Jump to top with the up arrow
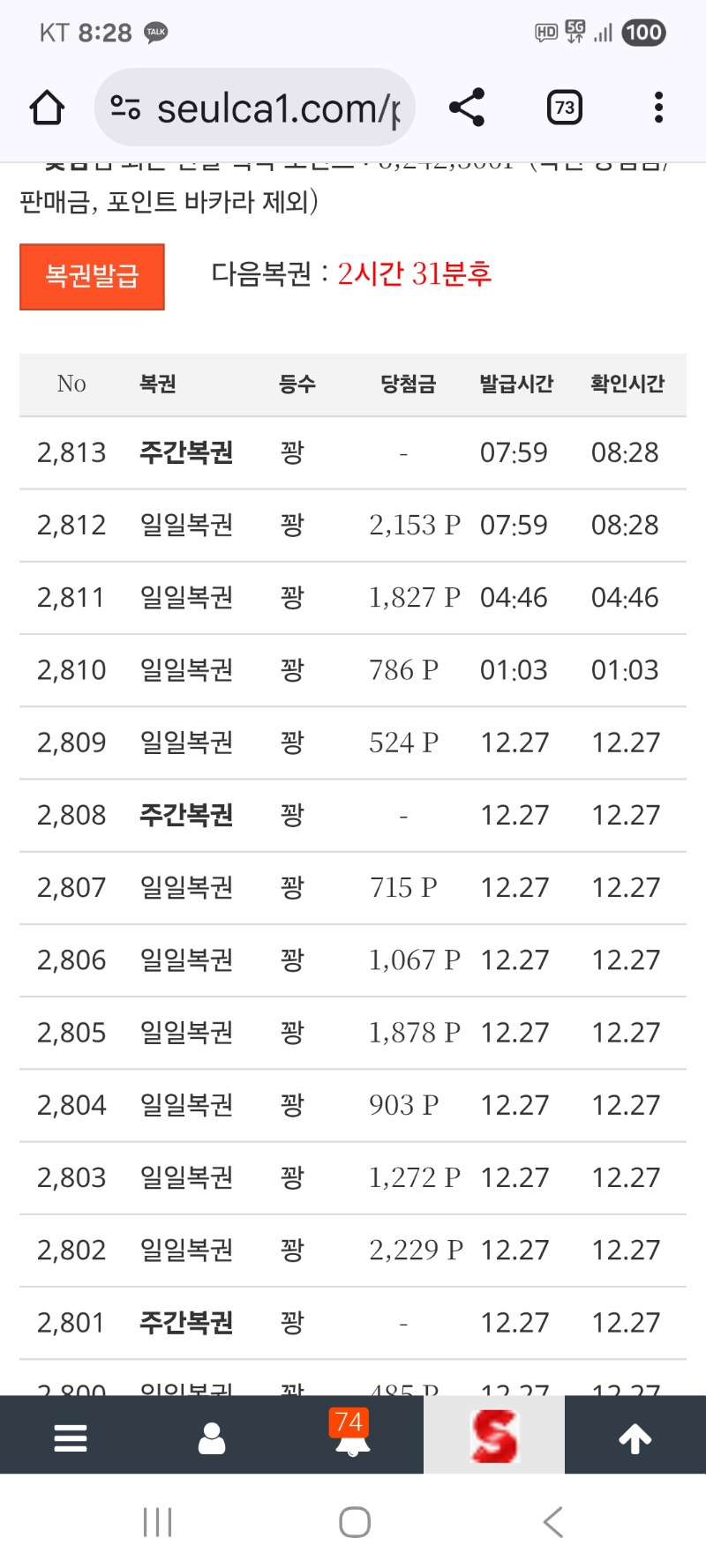 [635, 1437]
